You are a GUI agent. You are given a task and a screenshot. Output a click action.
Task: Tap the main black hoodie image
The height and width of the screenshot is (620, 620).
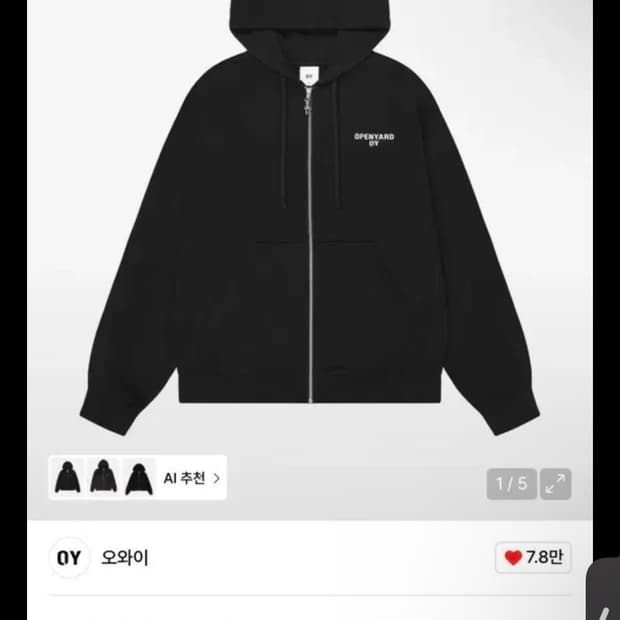point(310,217)
